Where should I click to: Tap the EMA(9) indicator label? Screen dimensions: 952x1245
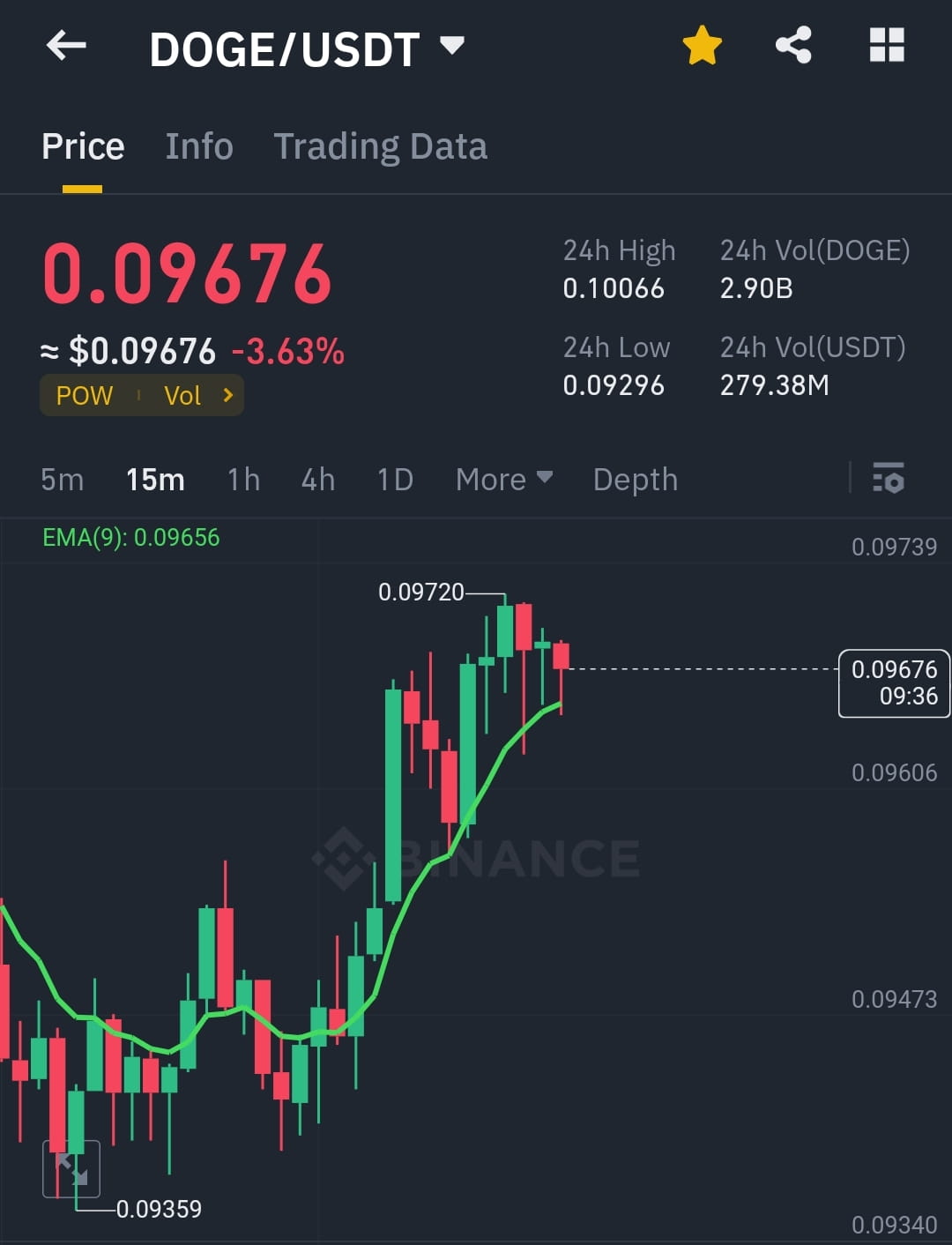pos(130,536)
